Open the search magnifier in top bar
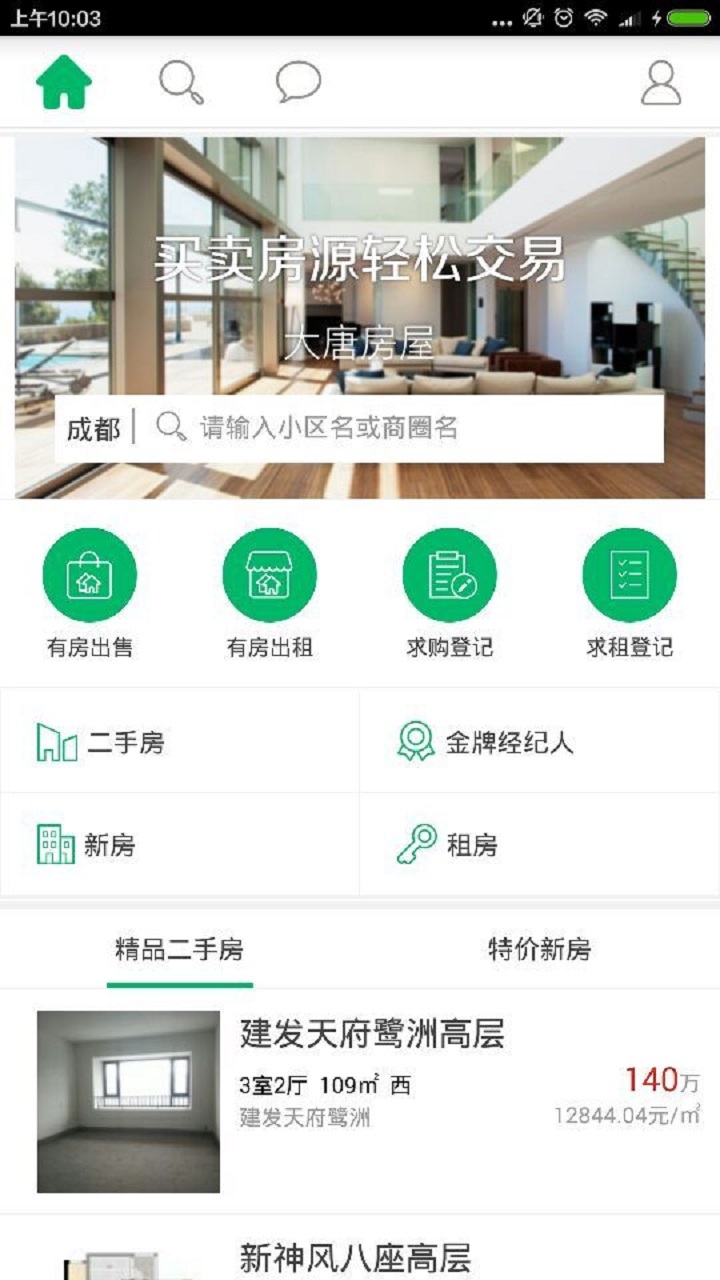The image size is (720, 1280). (181, 83)
